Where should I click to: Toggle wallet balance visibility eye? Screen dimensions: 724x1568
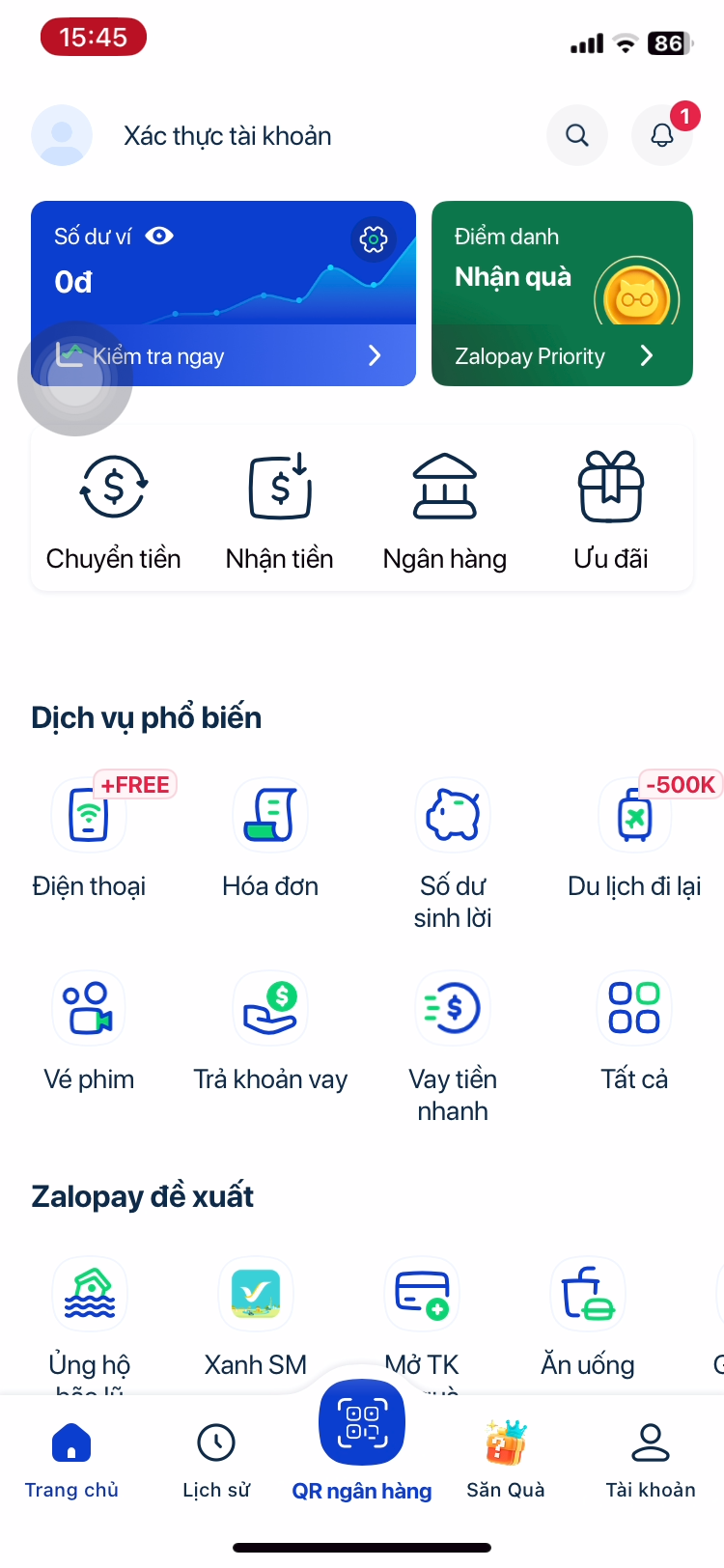point(159,236)
